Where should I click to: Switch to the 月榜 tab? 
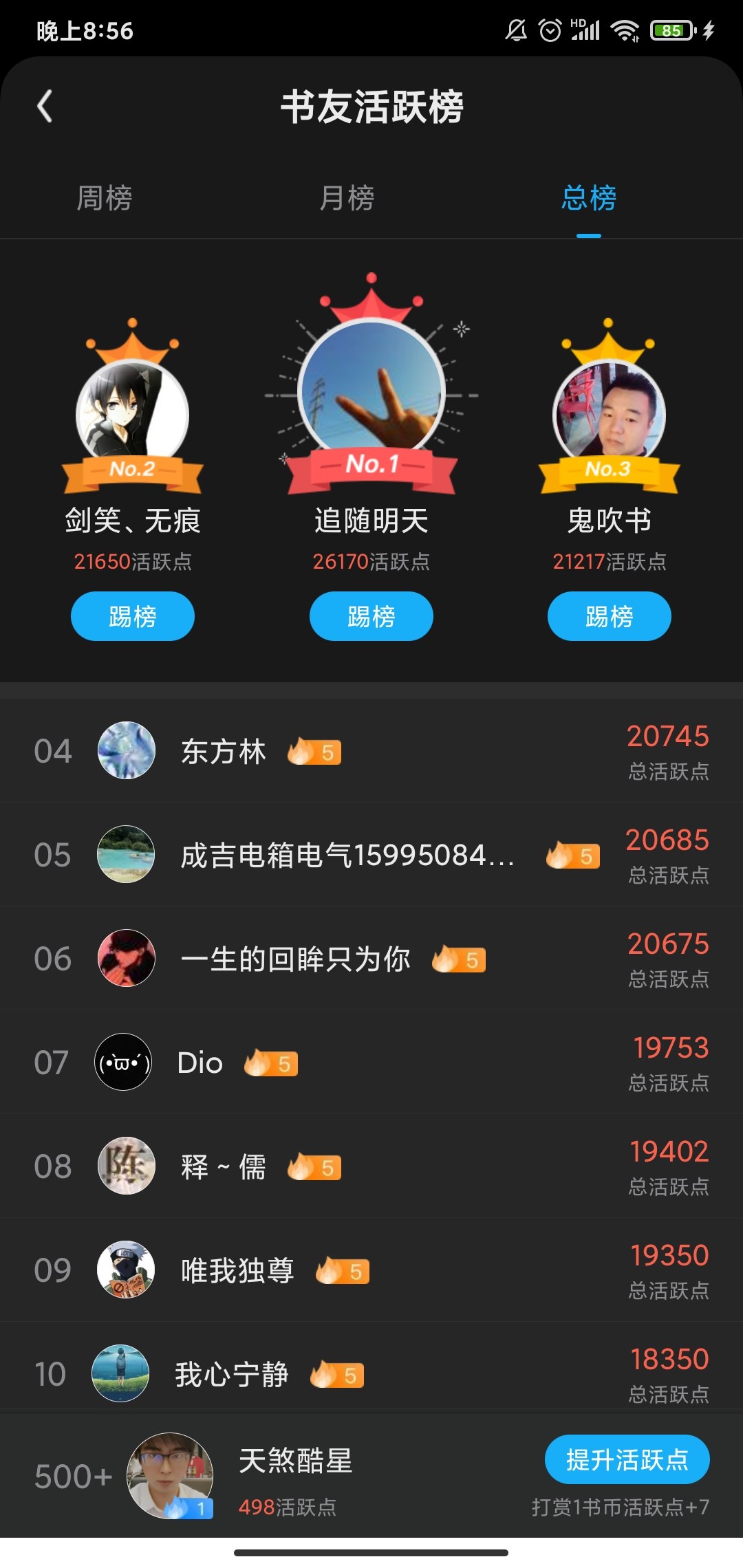pyautogui.click(x=347, y=198)
